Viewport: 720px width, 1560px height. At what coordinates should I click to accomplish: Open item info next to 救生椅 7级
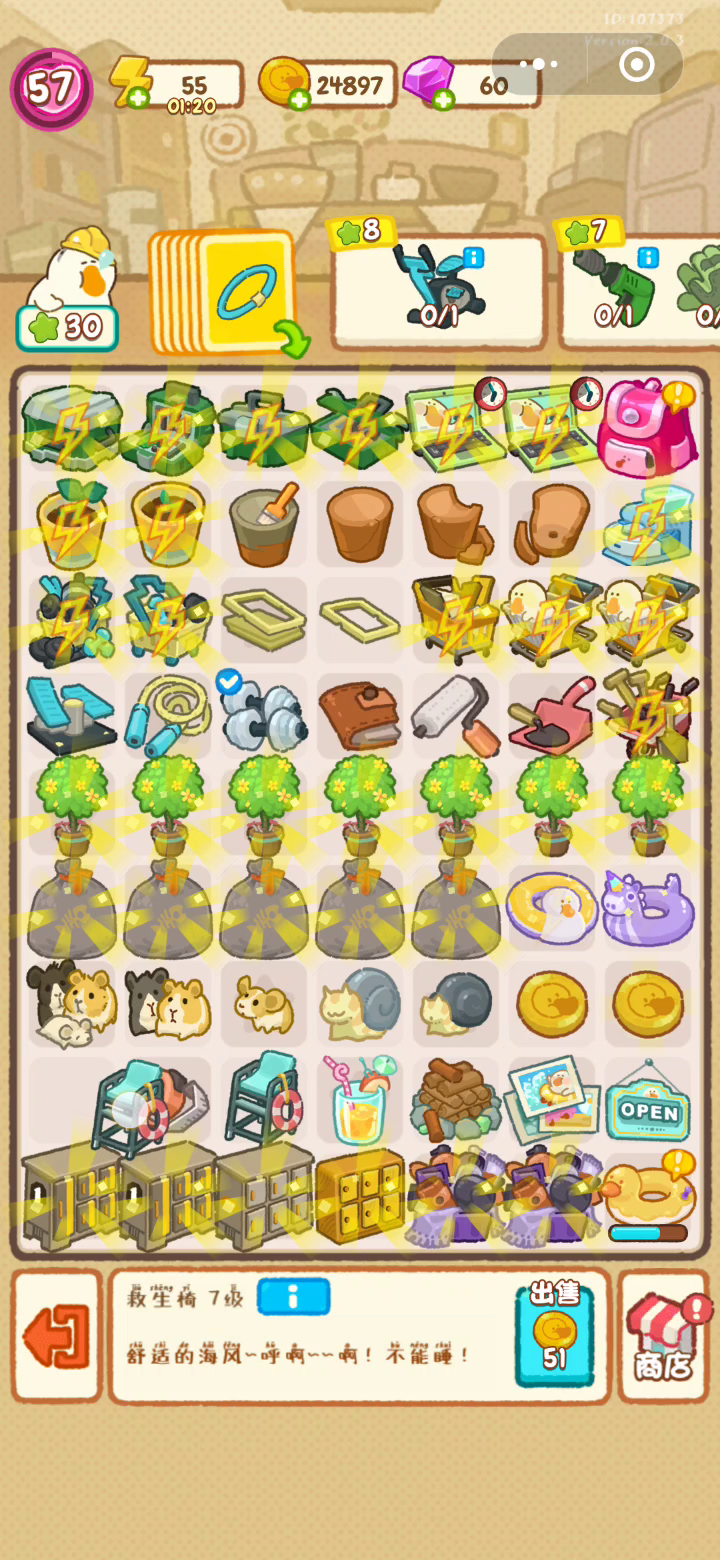tap(293, 1297)
